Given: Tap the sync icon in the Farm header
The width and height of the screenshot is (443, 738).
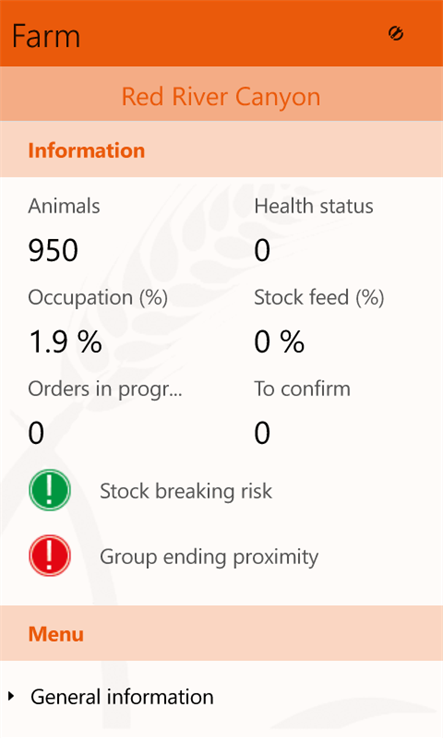Looking at the screenshot, I should pos(395,33).
